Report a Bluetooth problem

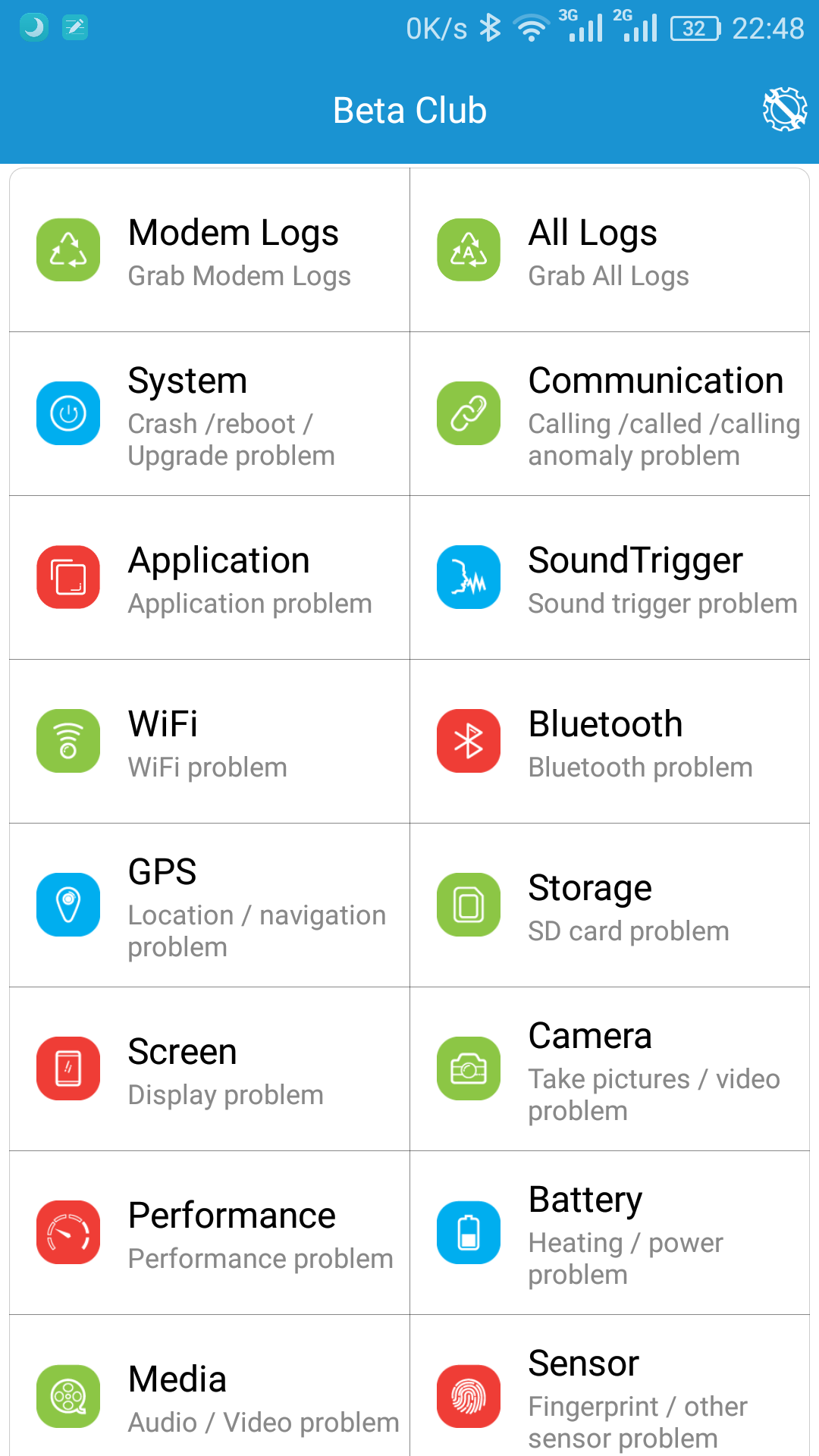point(610,742)
